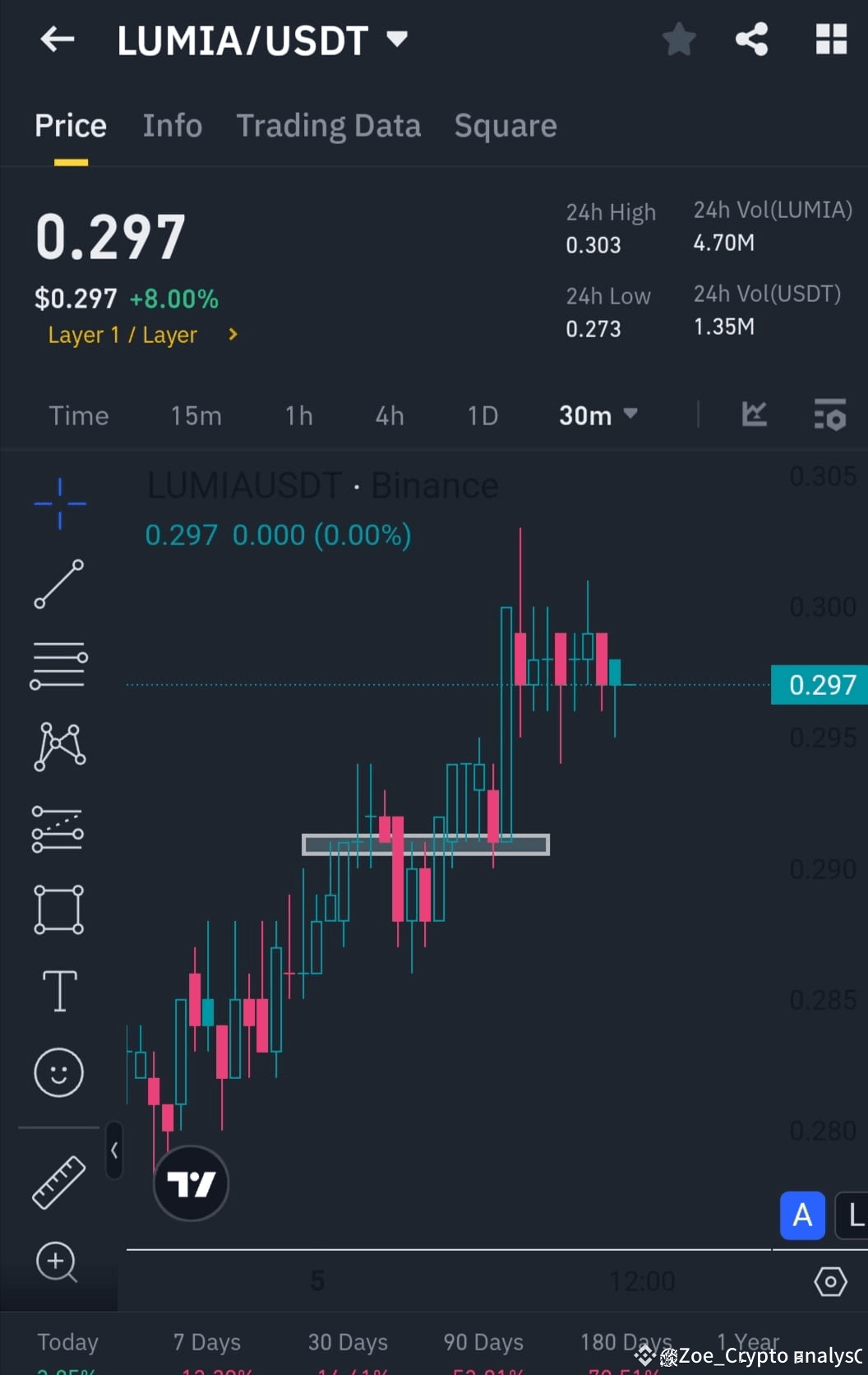Select the XABCD pattern drawing tool
868x1375 pixels.
point(58,745)
